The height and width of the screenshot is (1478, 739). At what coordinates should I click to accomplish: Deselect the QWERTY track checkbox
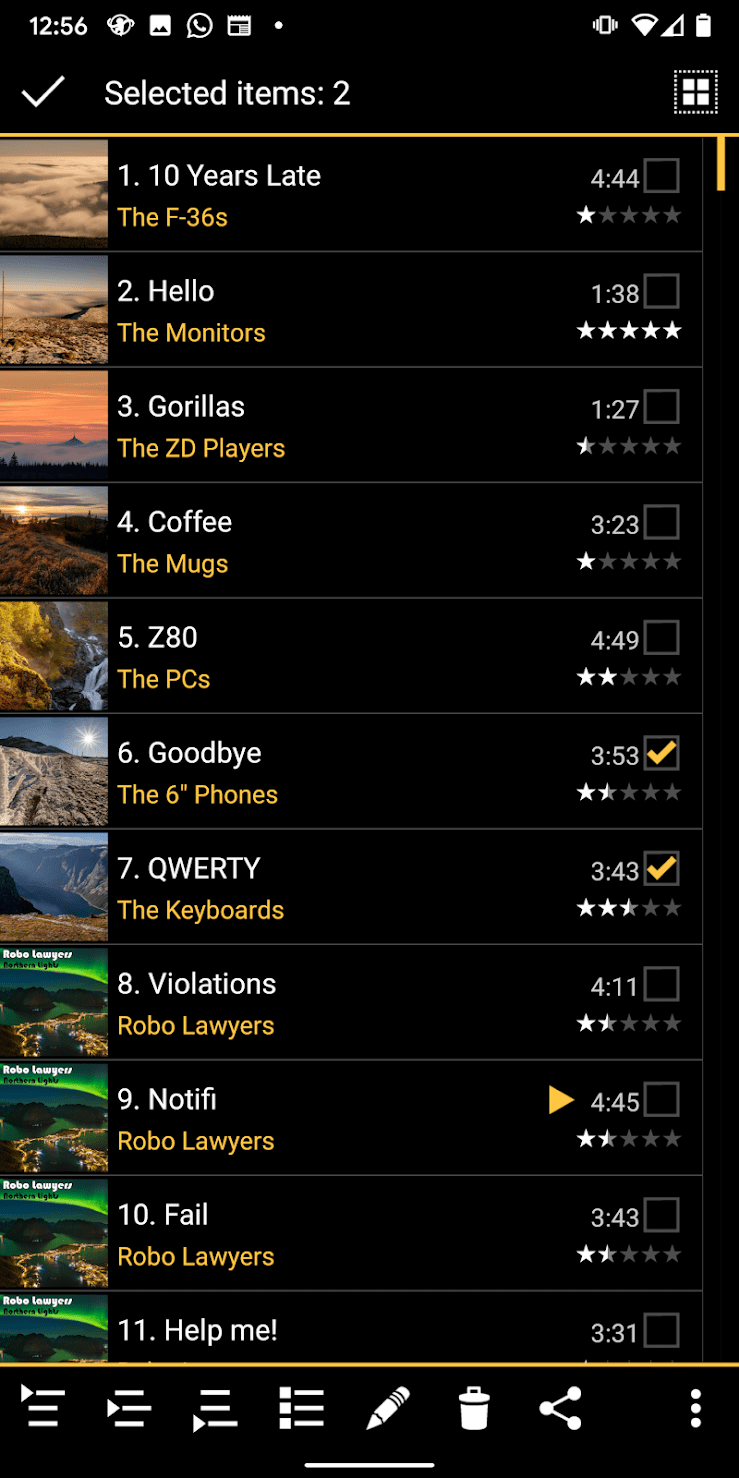[x=661, y=869]
